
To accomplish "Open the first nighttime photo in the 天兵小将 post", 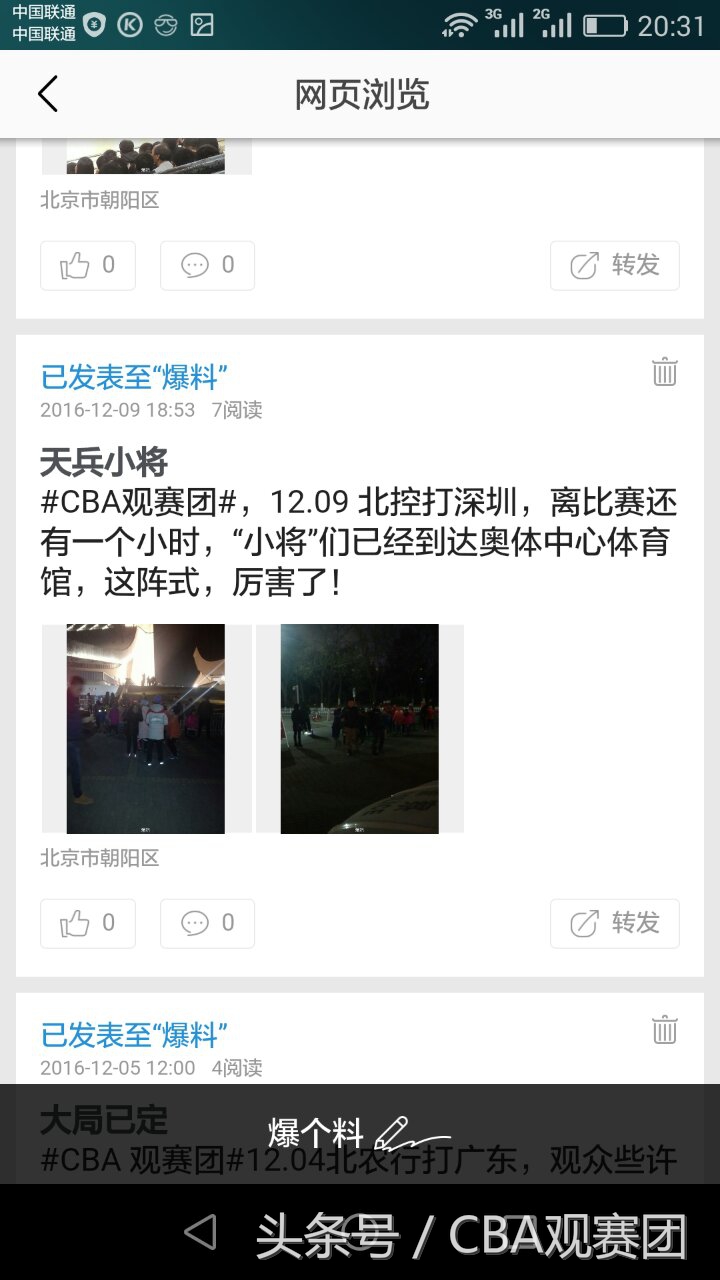I will [146, 728].
